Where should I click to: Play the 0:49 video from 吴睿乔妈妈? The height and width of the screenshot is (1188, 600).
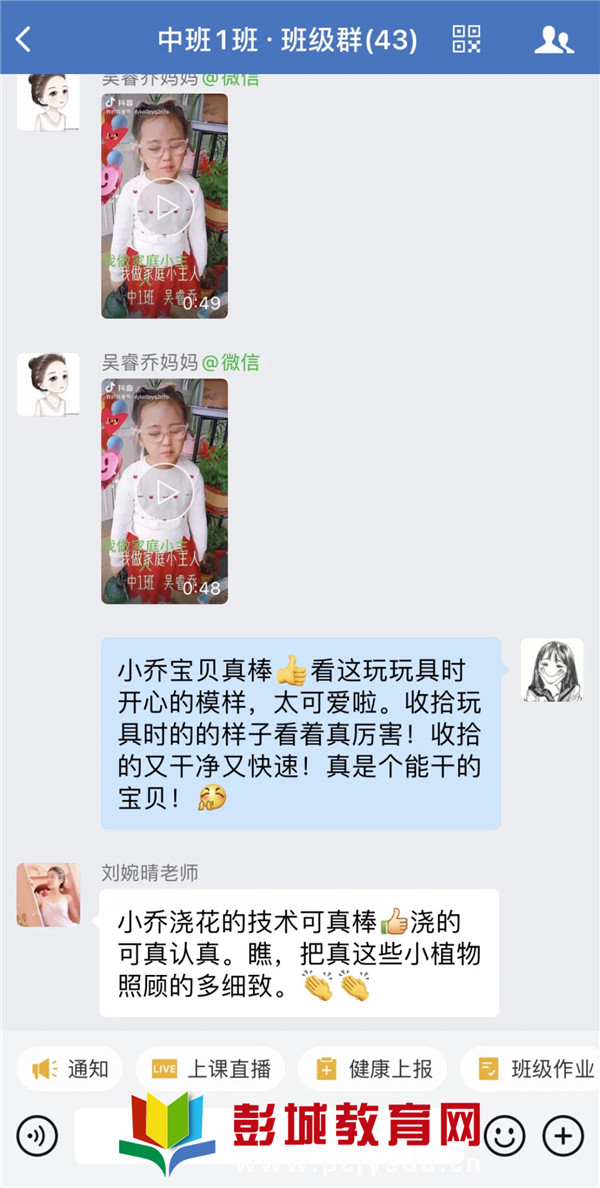164,207
